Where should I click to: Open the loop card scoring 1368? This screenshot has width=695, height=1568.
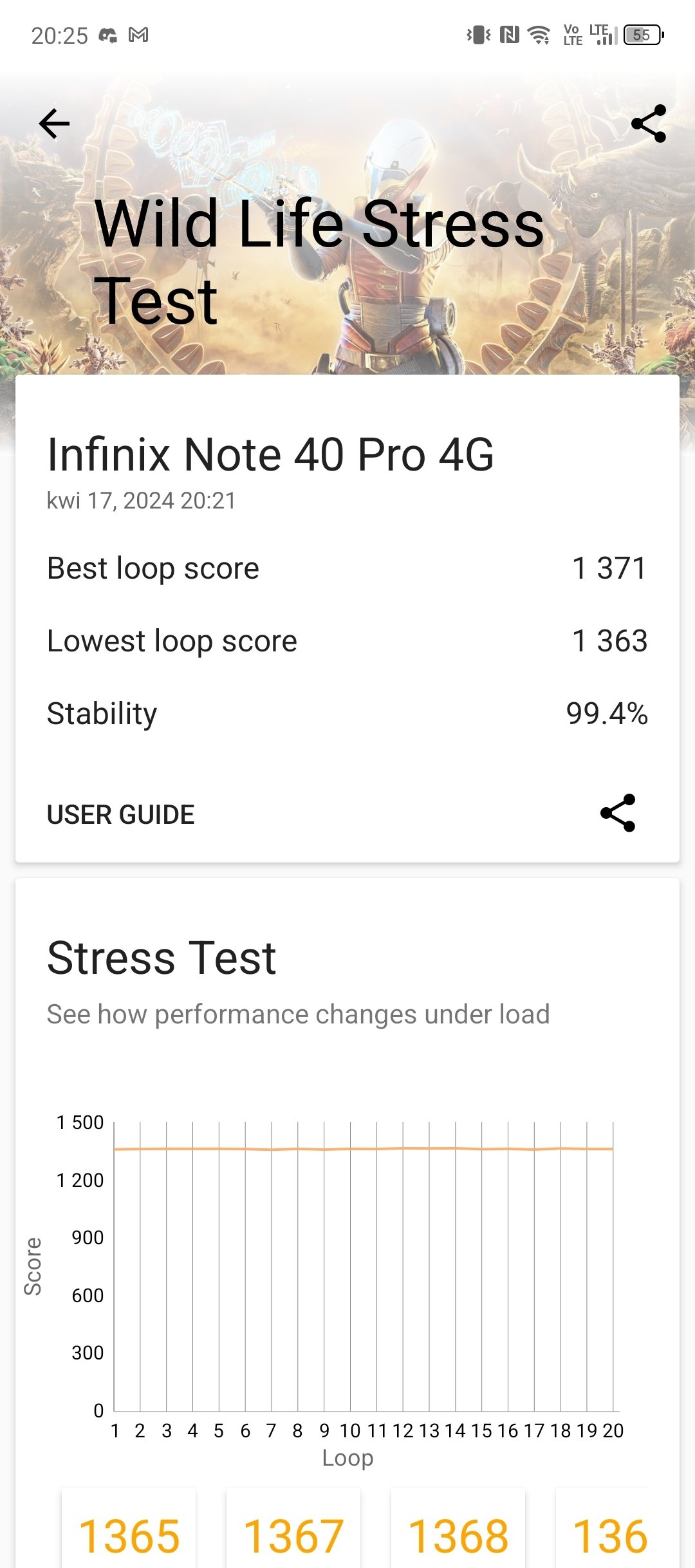tap(458, 1528)
